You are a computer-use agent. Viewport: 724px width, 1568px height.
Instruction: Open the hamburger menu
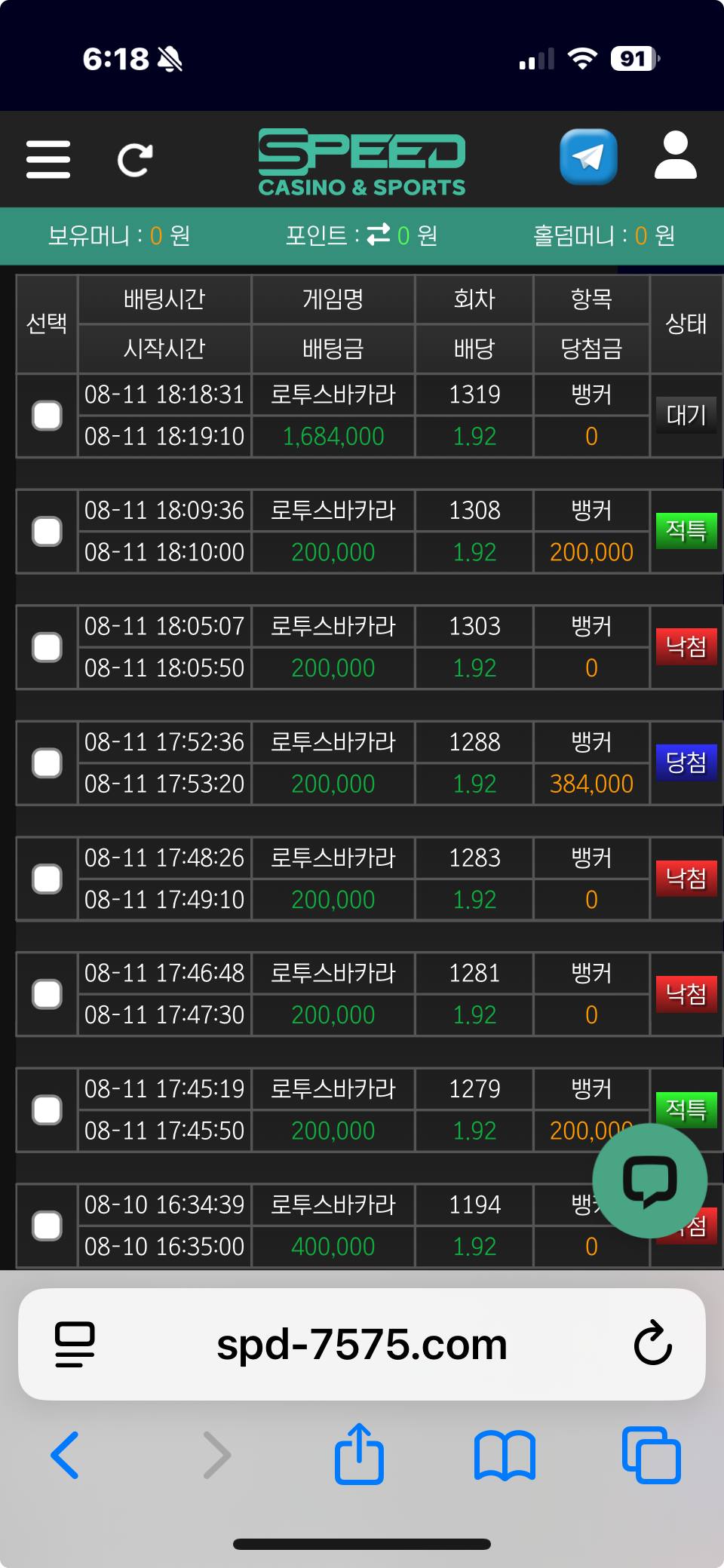point(48,159)
